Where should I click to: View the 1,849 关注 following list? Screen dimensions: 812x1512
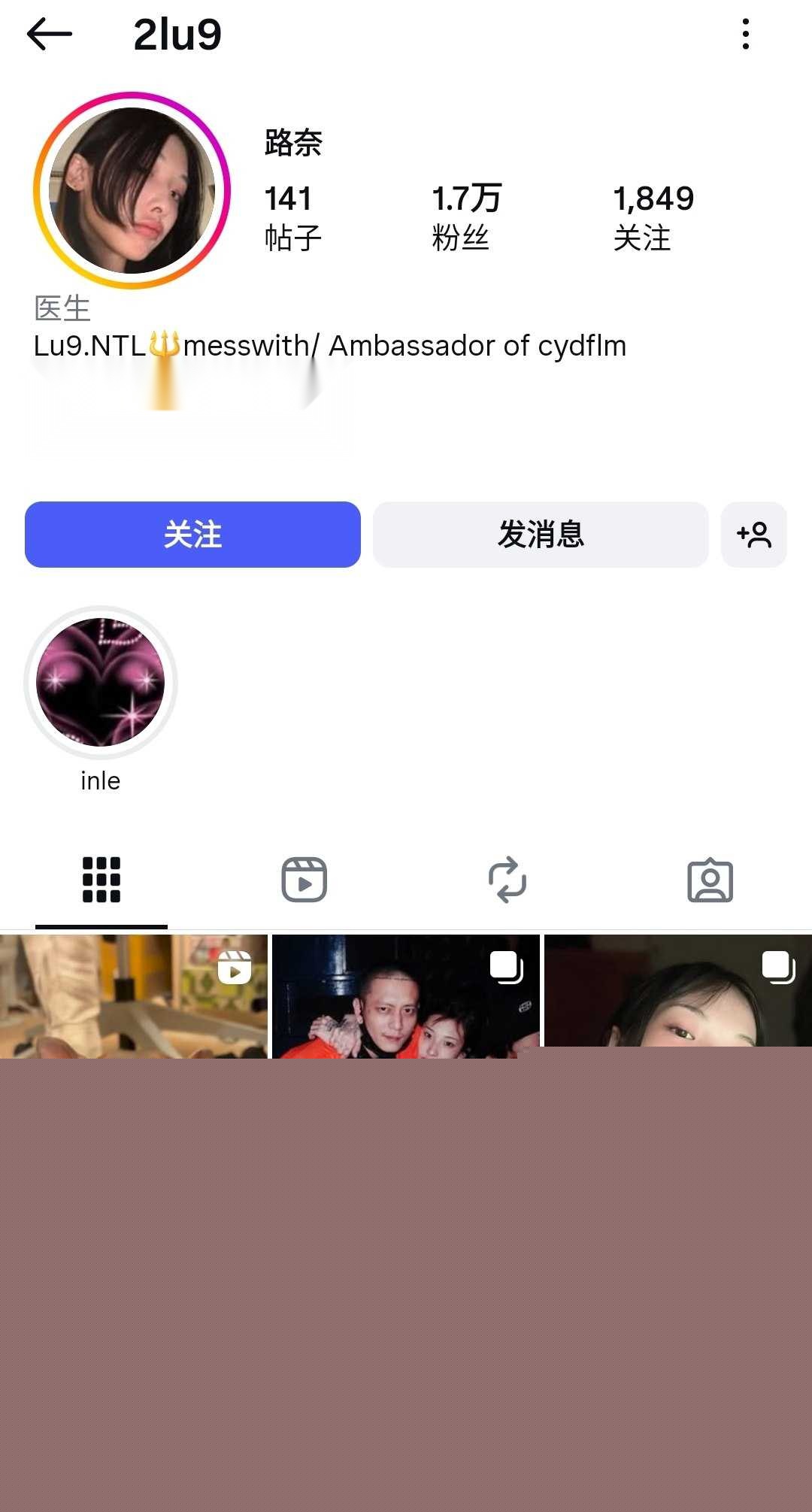click(x=653, y=214)
